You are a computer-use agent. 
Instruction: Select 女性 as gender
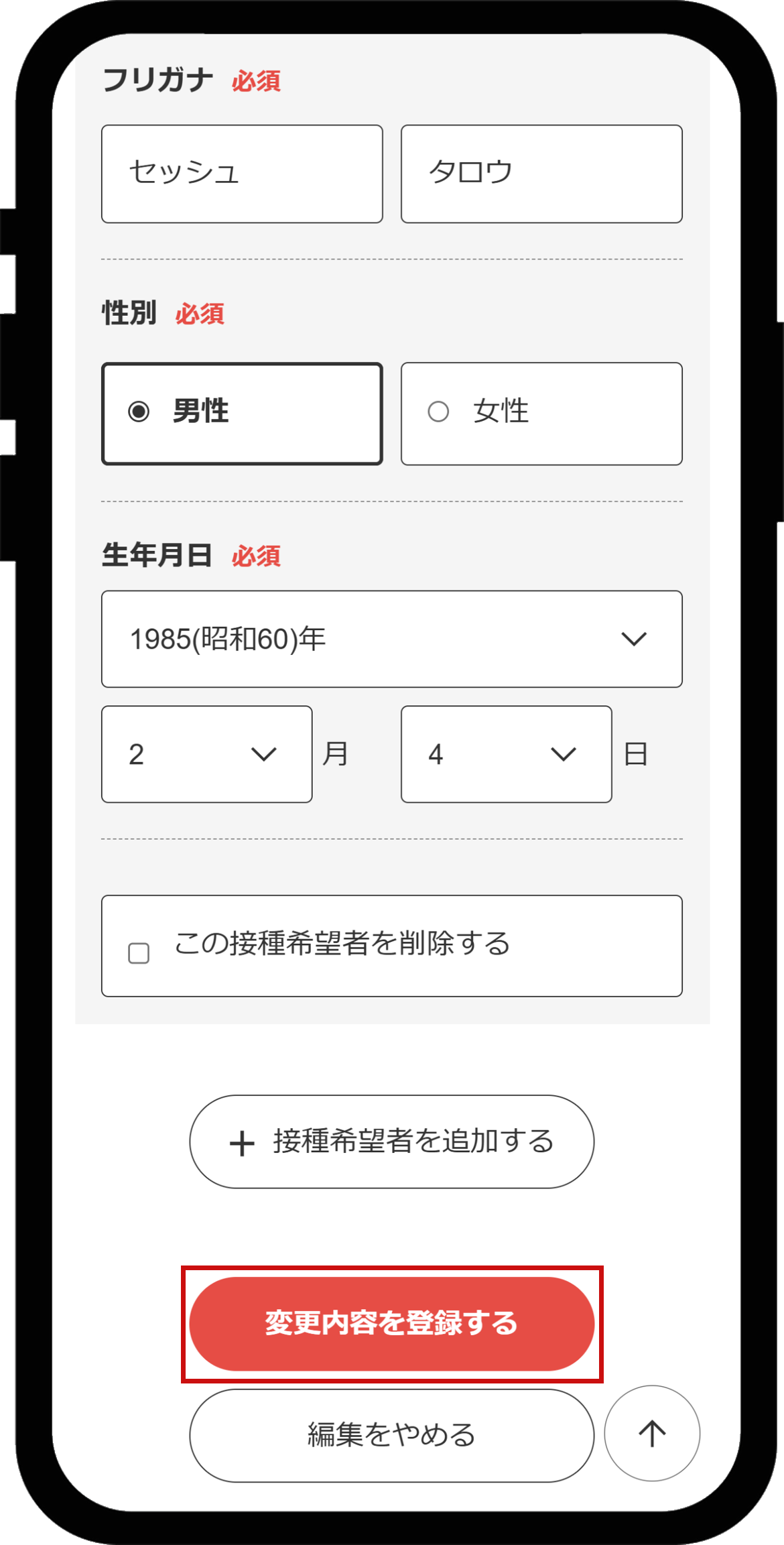click(541, 414)
